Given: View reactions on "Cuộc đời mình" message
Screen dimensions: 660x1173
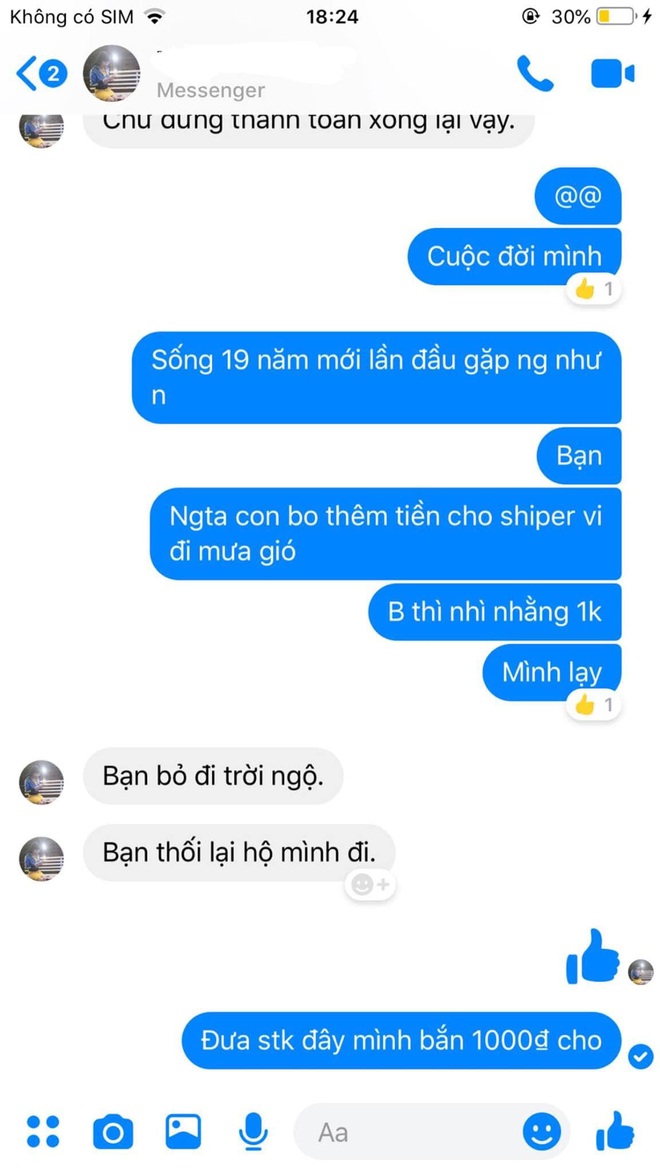Looking at the screenshot, I should (594, 290).
